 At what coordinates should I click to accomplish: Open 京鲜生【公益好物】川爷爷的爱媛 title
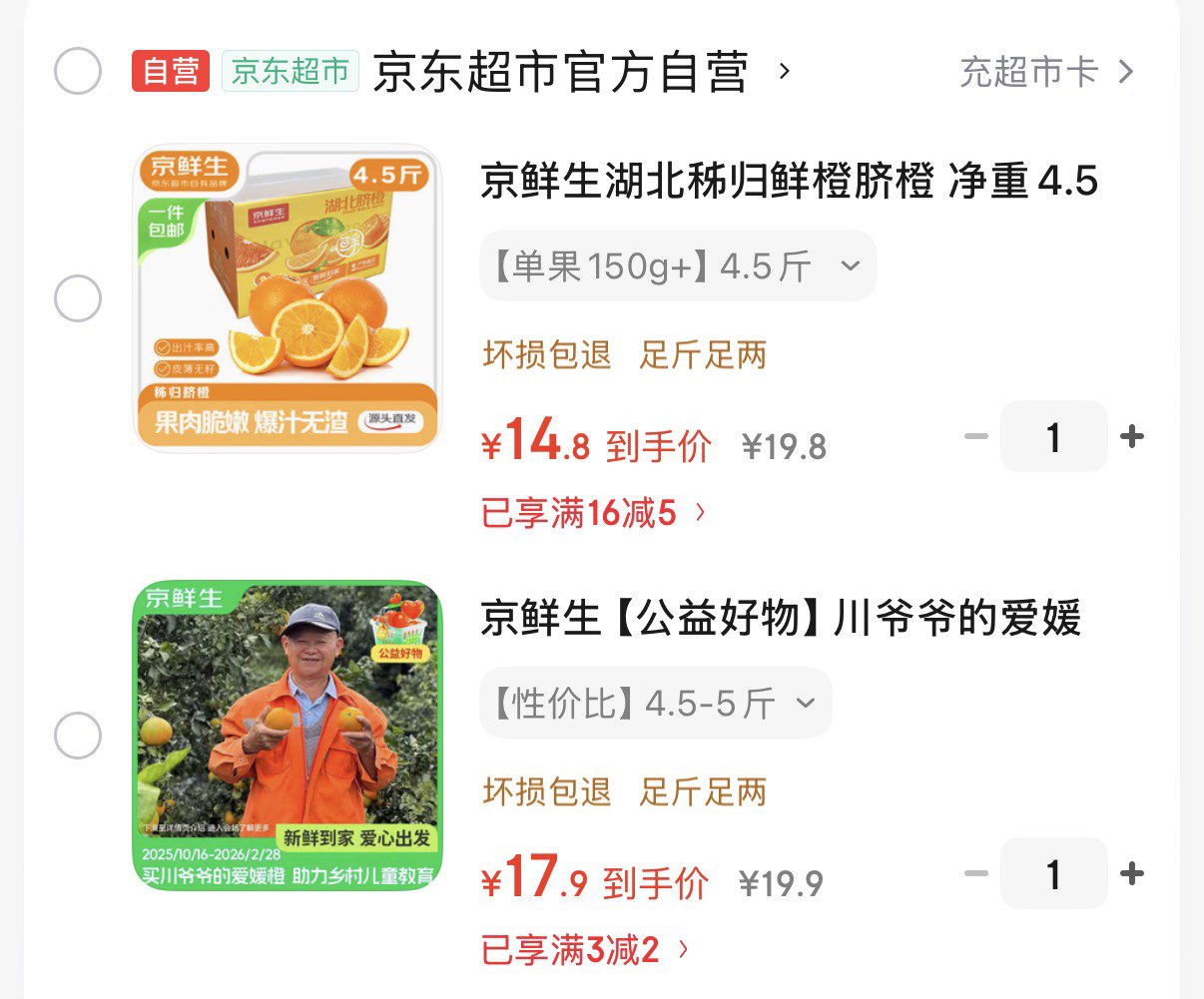pos(781,619)
